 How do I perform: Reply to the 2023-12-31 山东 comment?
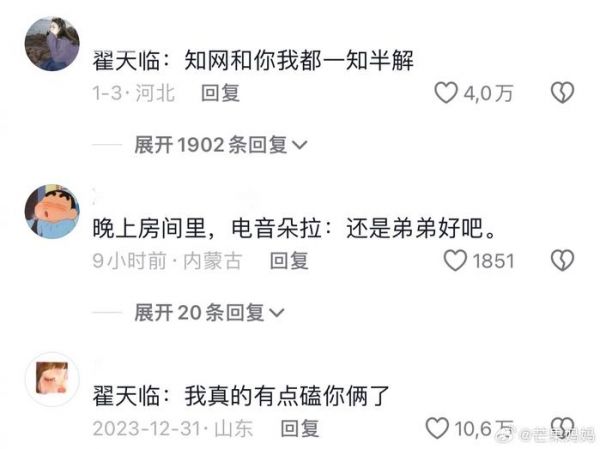(300, 429)
